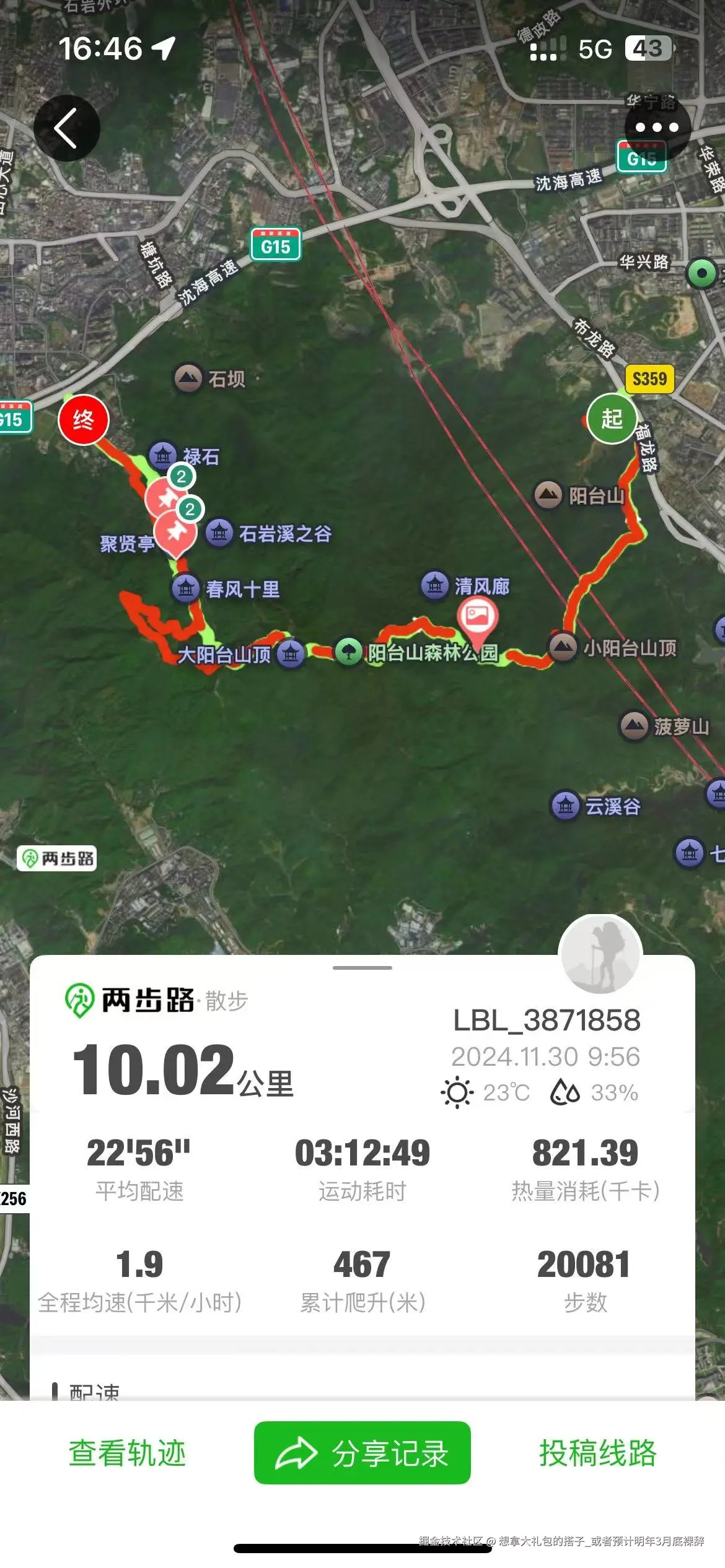Open the hiker profile avatar
725x1568 pixels.
pyautogui.click(x=600, y=956)
